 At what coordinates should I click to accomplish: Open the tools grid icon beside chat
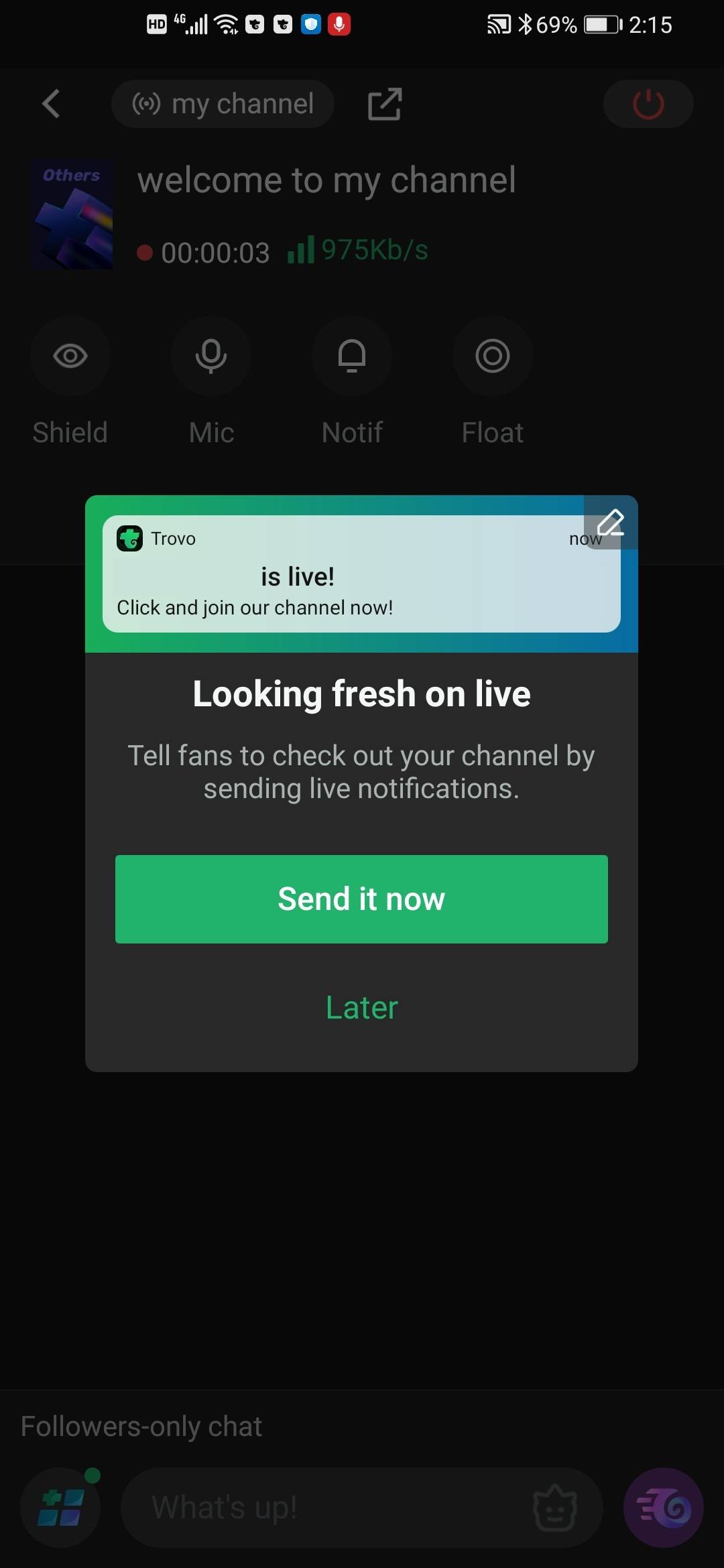click(x=61, y=1508)
